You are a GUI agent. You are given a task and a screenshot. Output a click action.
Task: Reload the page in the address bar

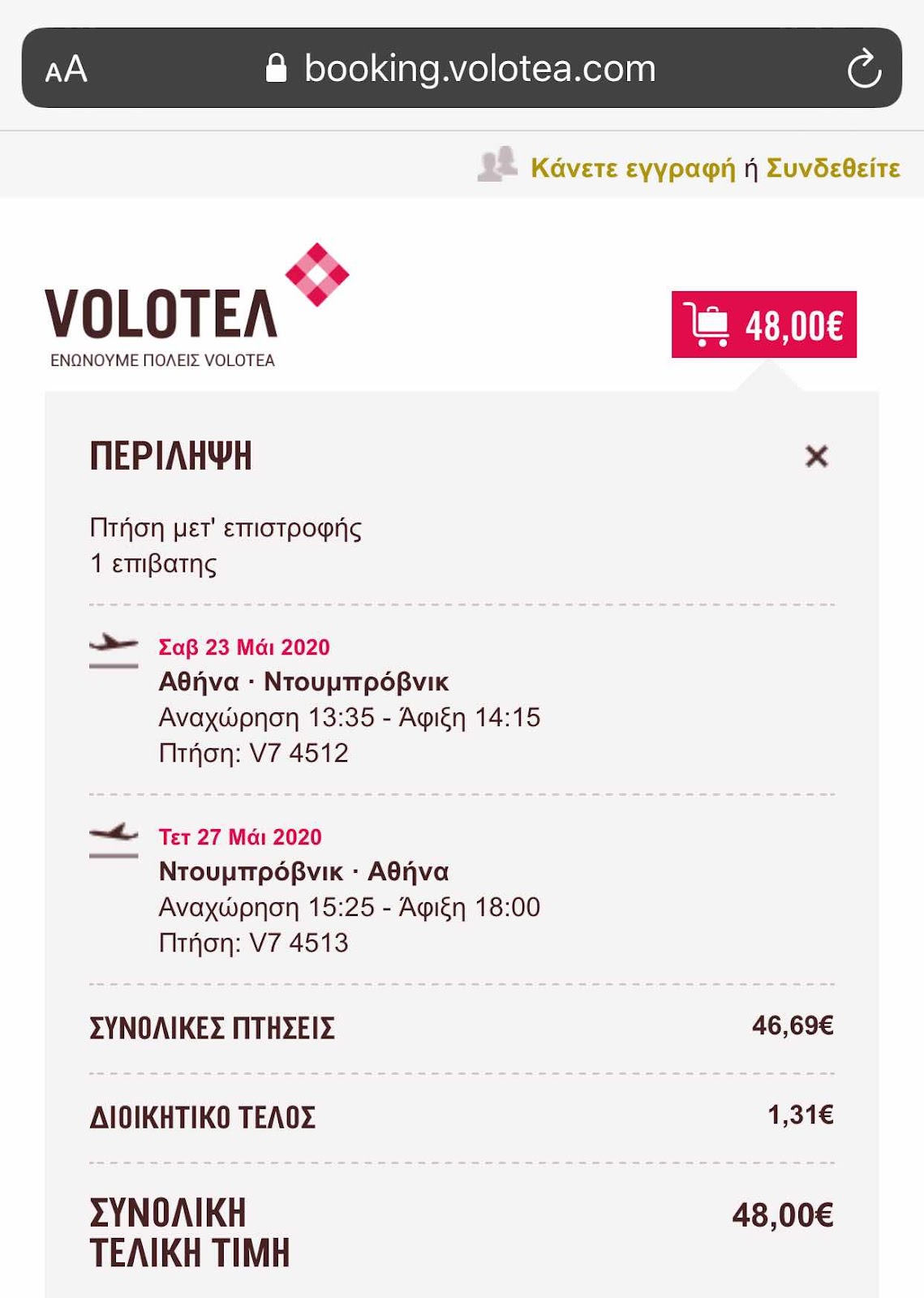[864, 69]
